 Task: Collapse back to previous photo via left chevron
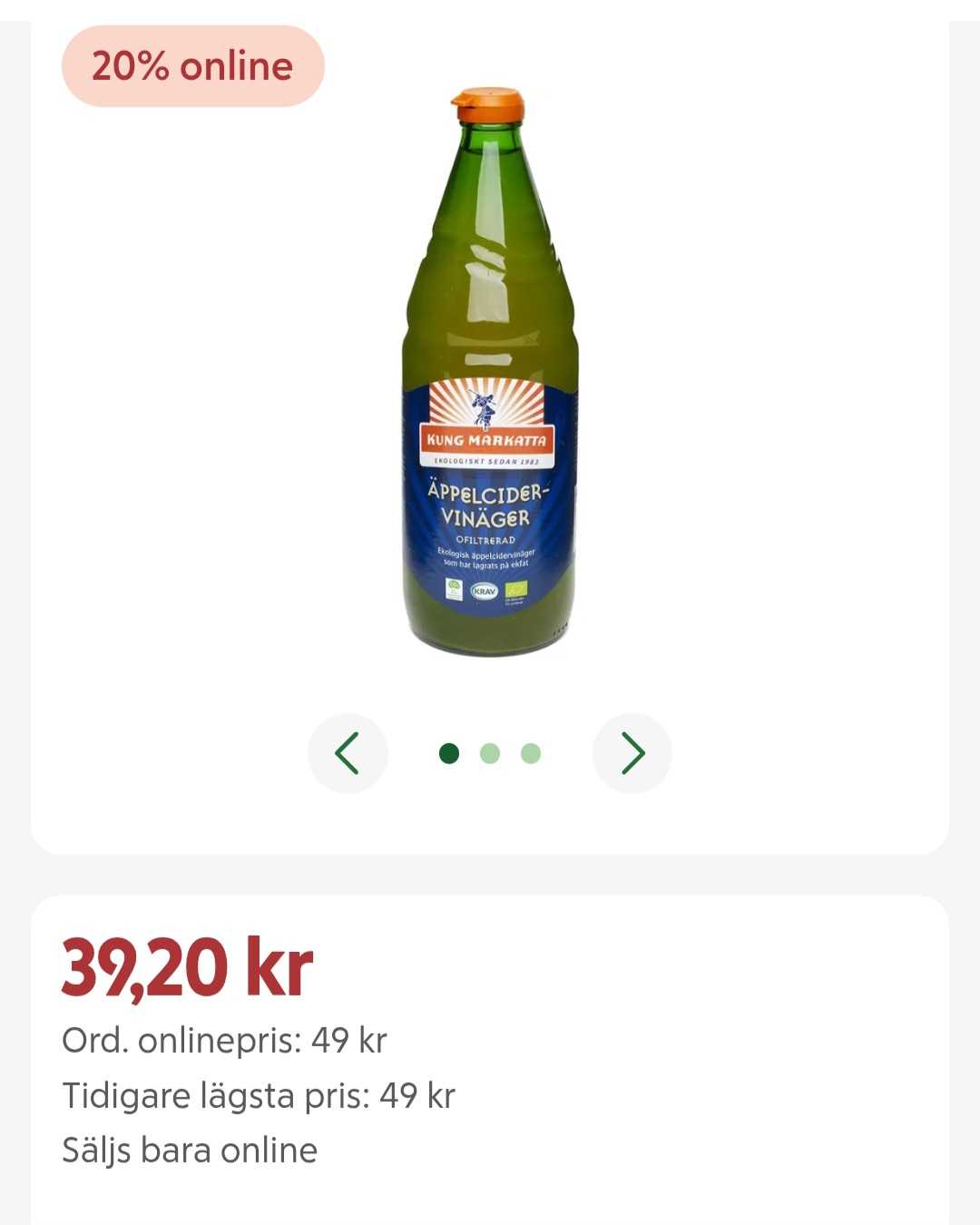coord(348,752)
